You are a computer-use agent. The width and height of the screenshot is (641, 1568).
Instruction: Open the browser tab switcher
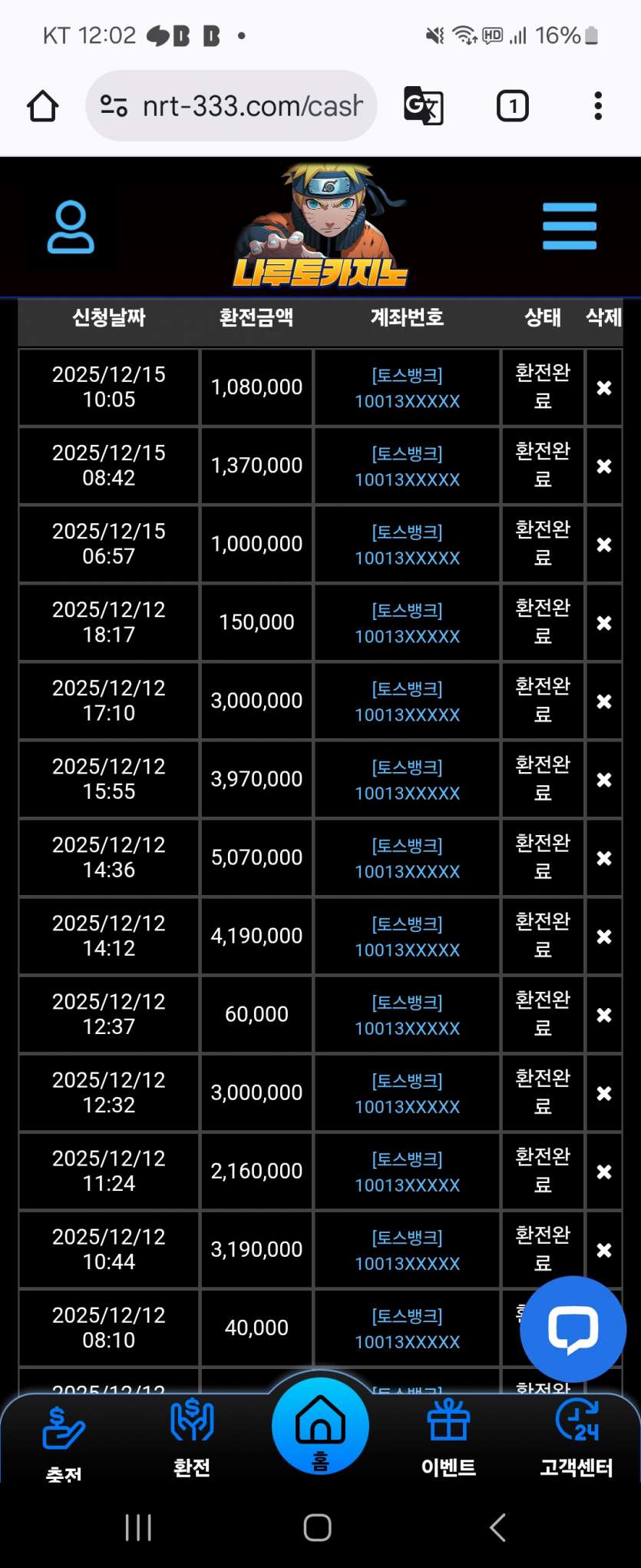[512, 106]
